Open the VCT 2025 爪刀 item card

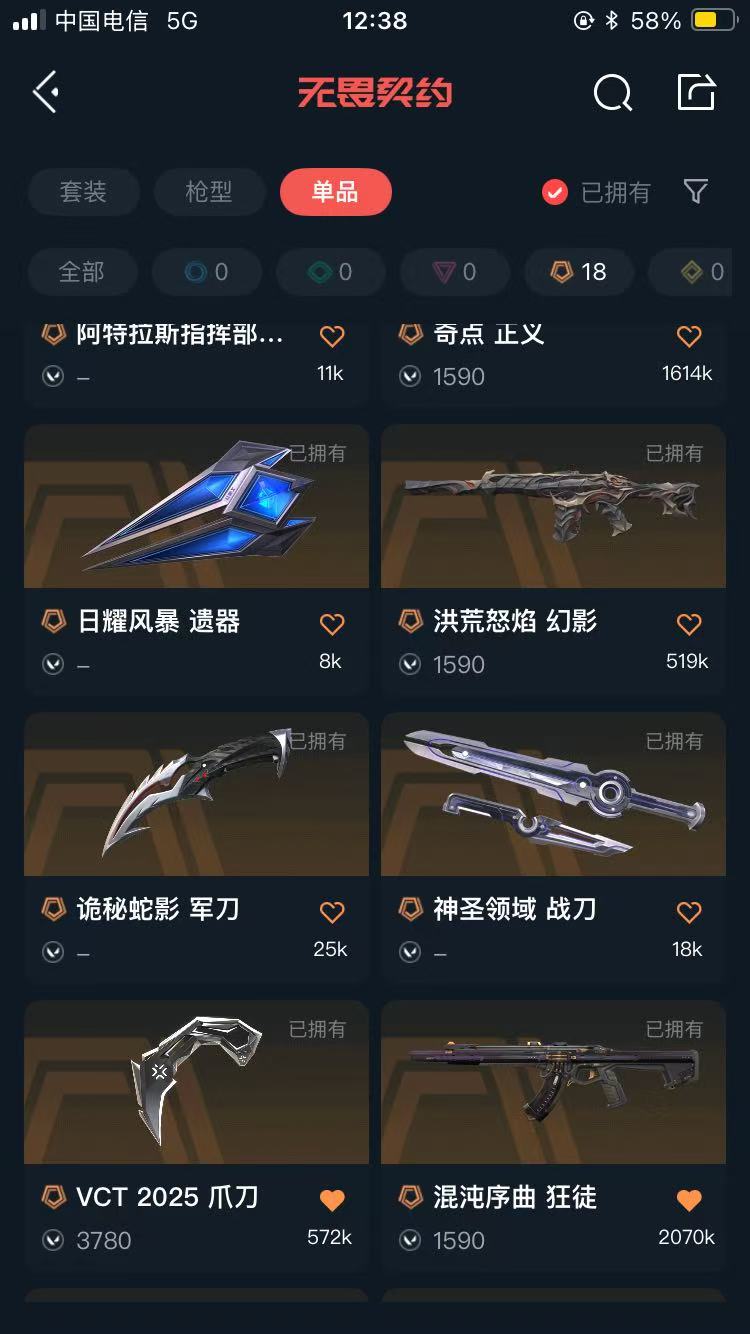tap(196, 1134)
